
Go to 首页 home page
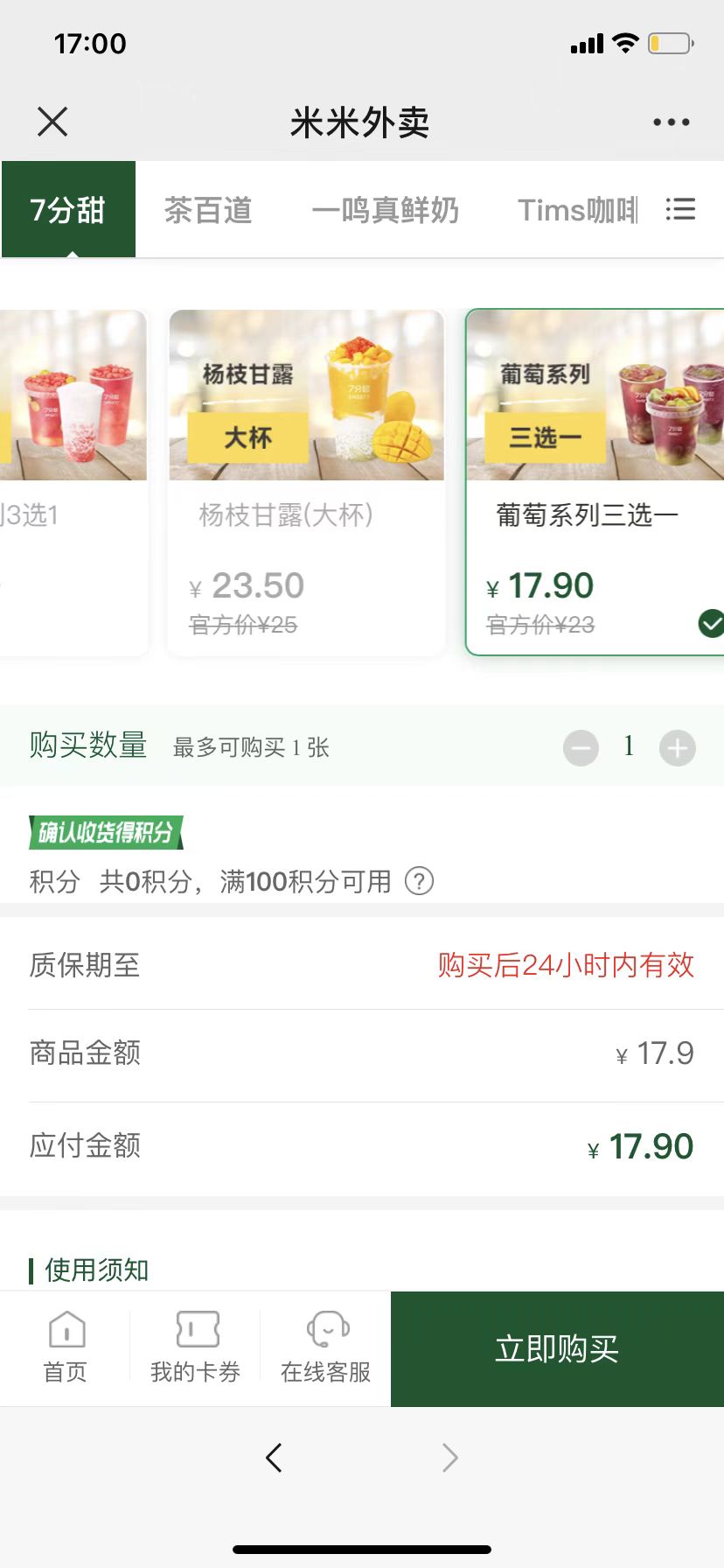(x=66, y=1347)
